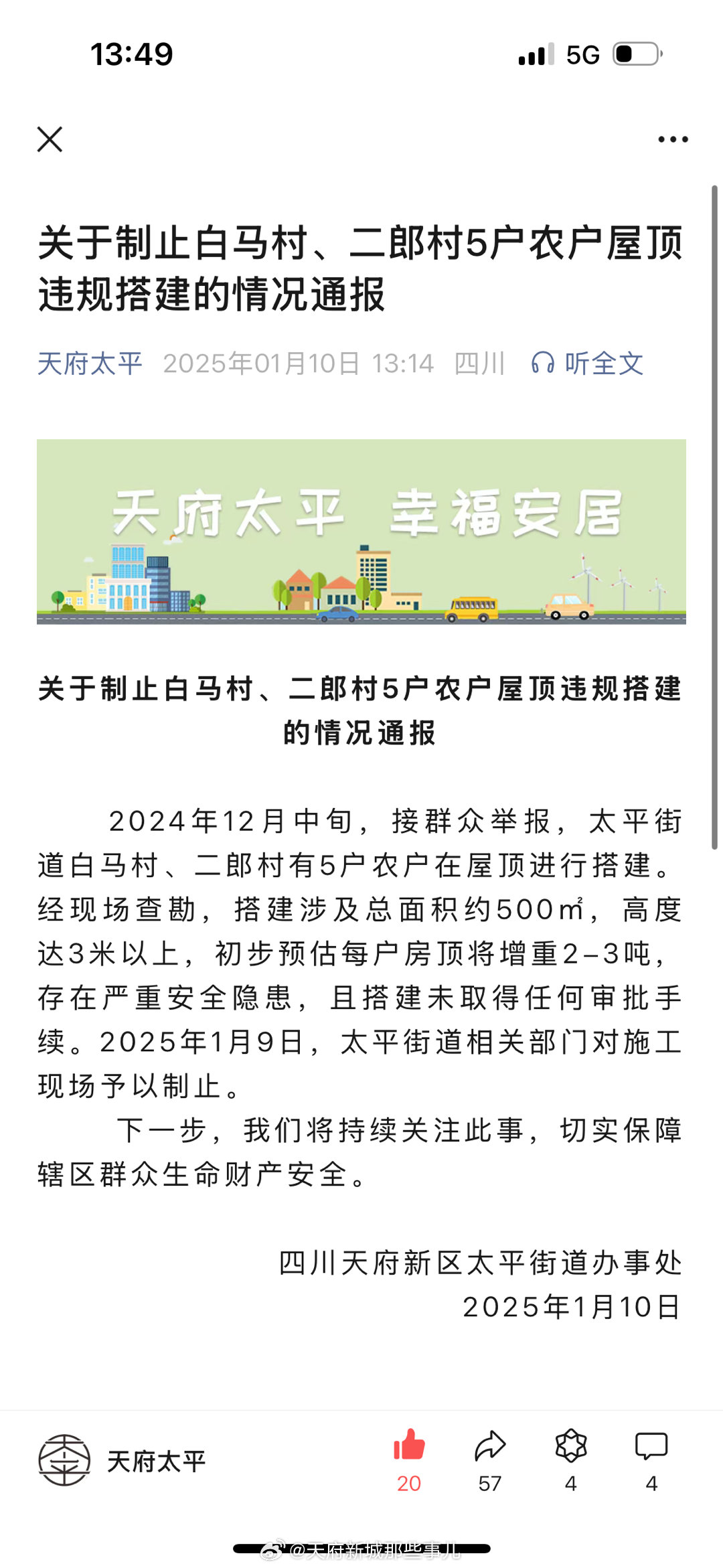The image size is (723, 1568).
Task: Share the article via the arrow icon
Action: tap(490, 1460)
